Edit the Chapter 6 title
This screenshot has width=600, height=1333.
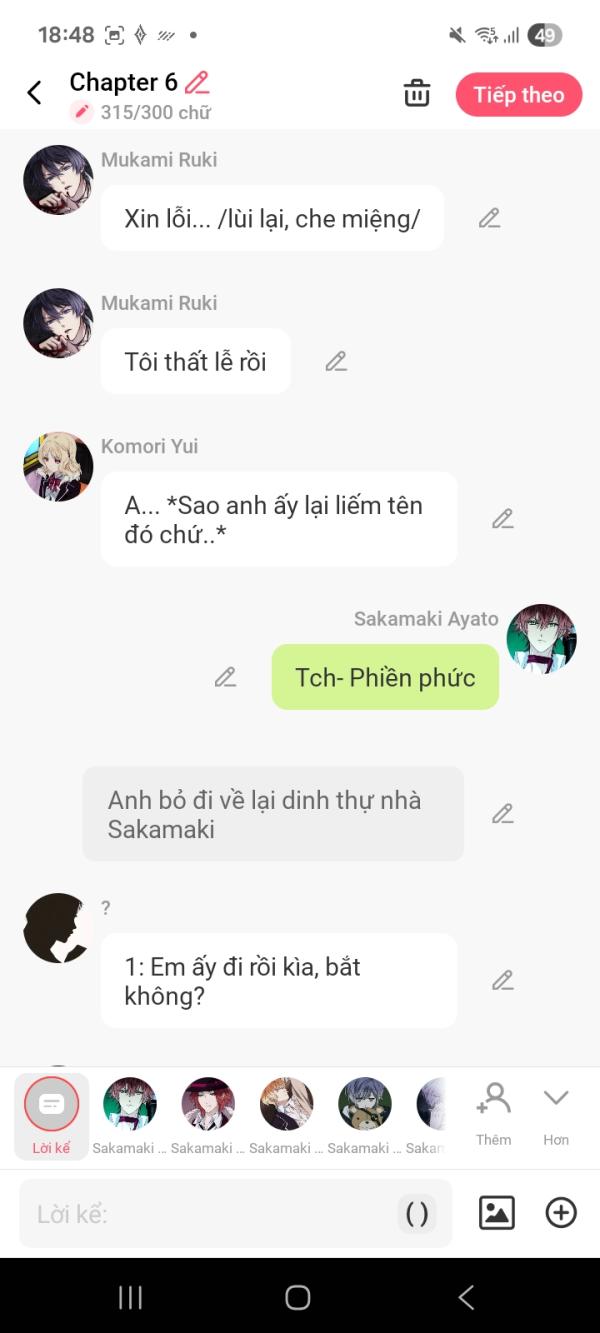tap(198, 82)
